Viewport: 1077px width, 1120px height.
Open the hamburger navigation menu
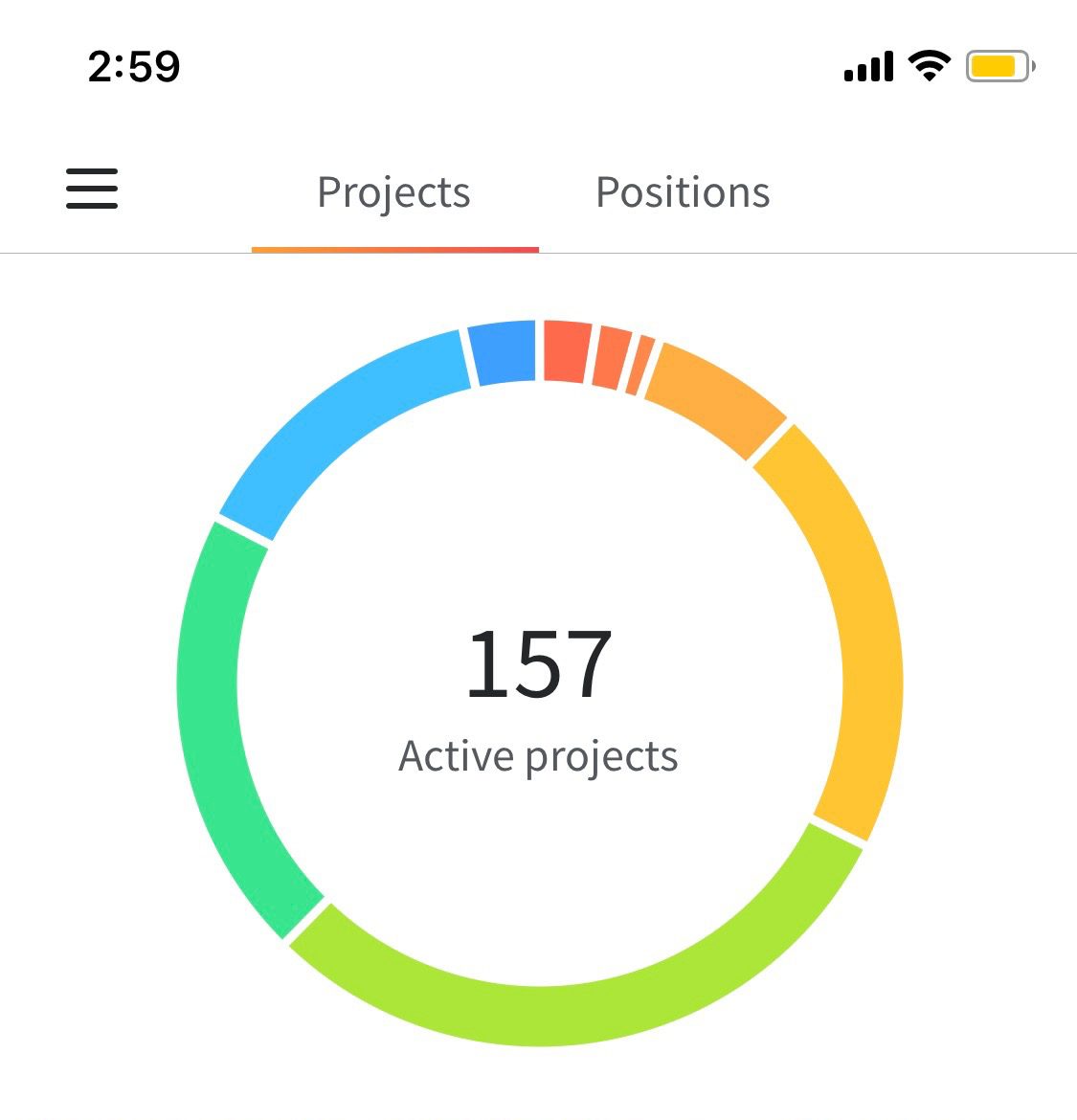tap(92, 190)
